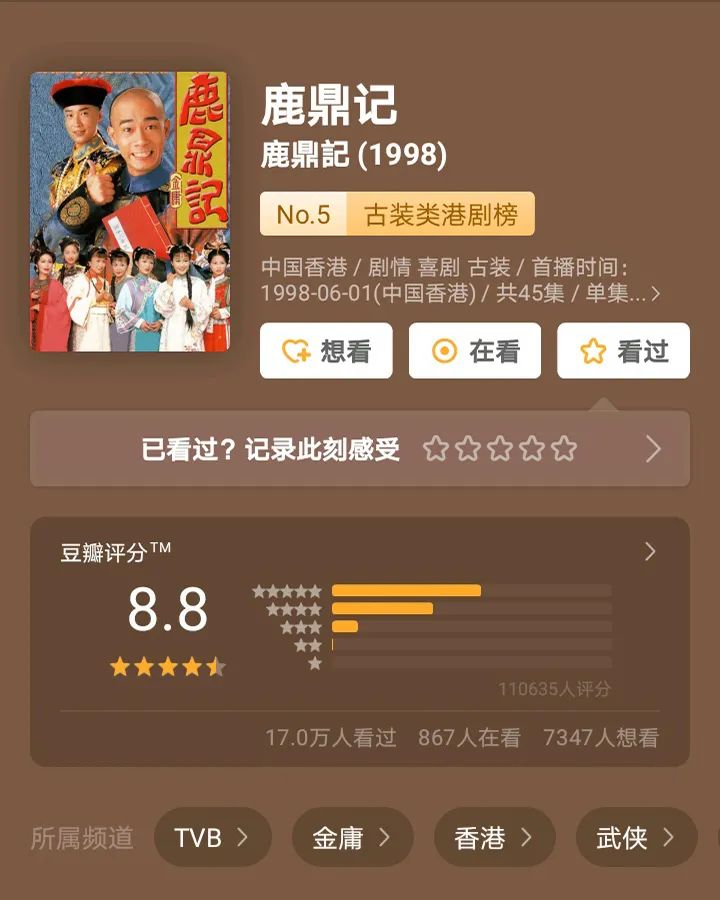Open the 豆瓣评分 rating details
Viewport: 720px width, 900px height.
pos(649,552)
